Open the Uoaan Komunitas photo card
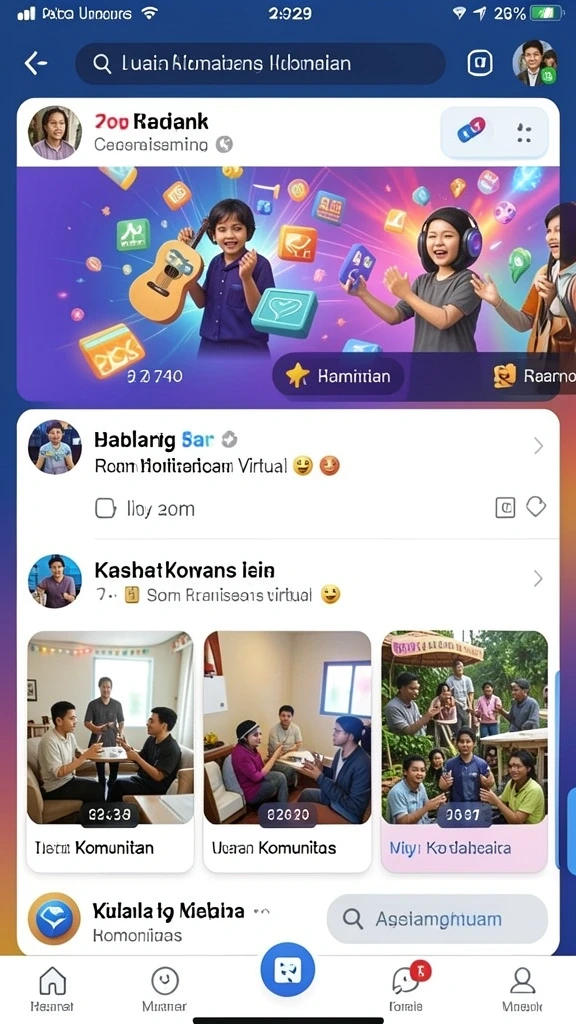Viewport: 576px width, 1024px height. point(287,751)
